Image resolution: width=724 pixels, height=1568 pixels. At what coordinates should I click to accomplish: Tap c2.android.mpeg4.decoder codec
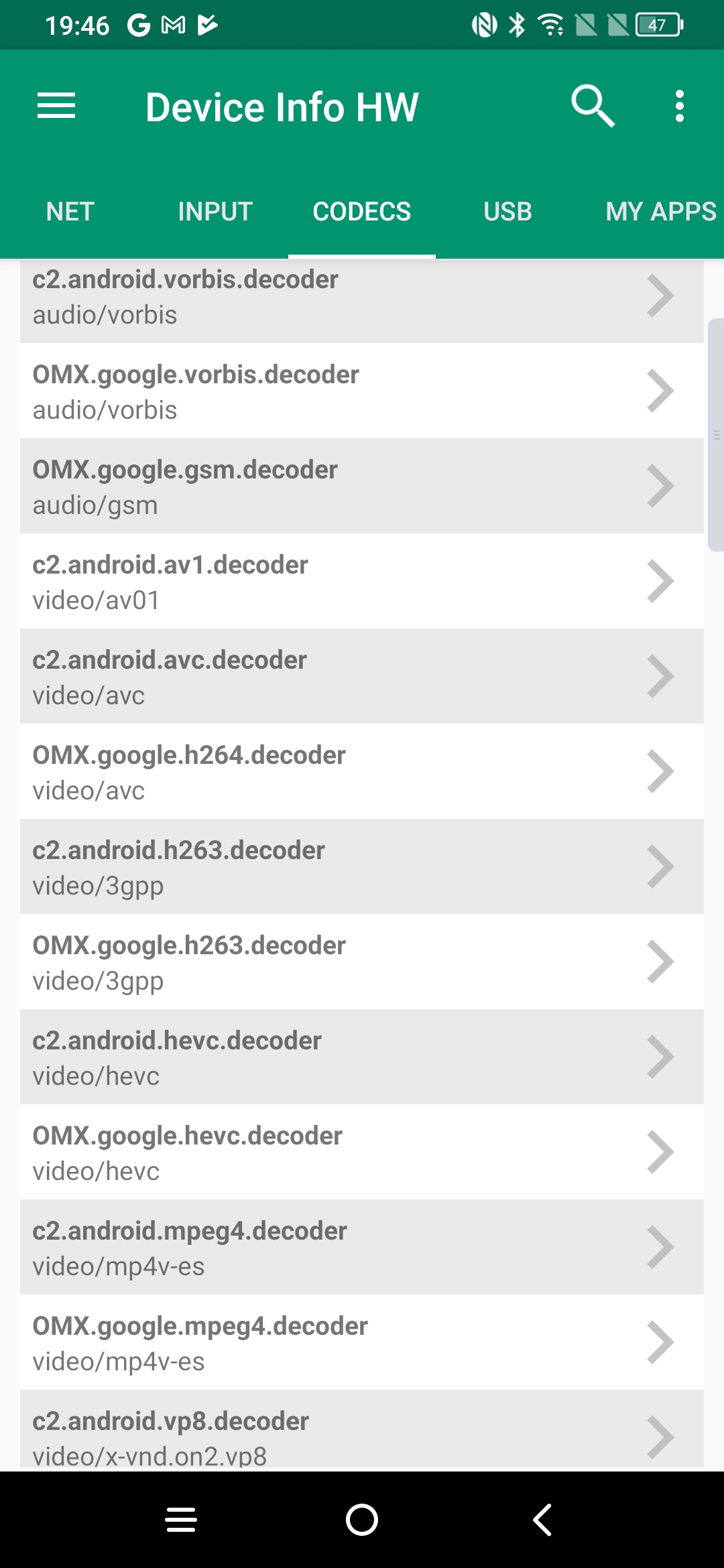[362, 1248]
